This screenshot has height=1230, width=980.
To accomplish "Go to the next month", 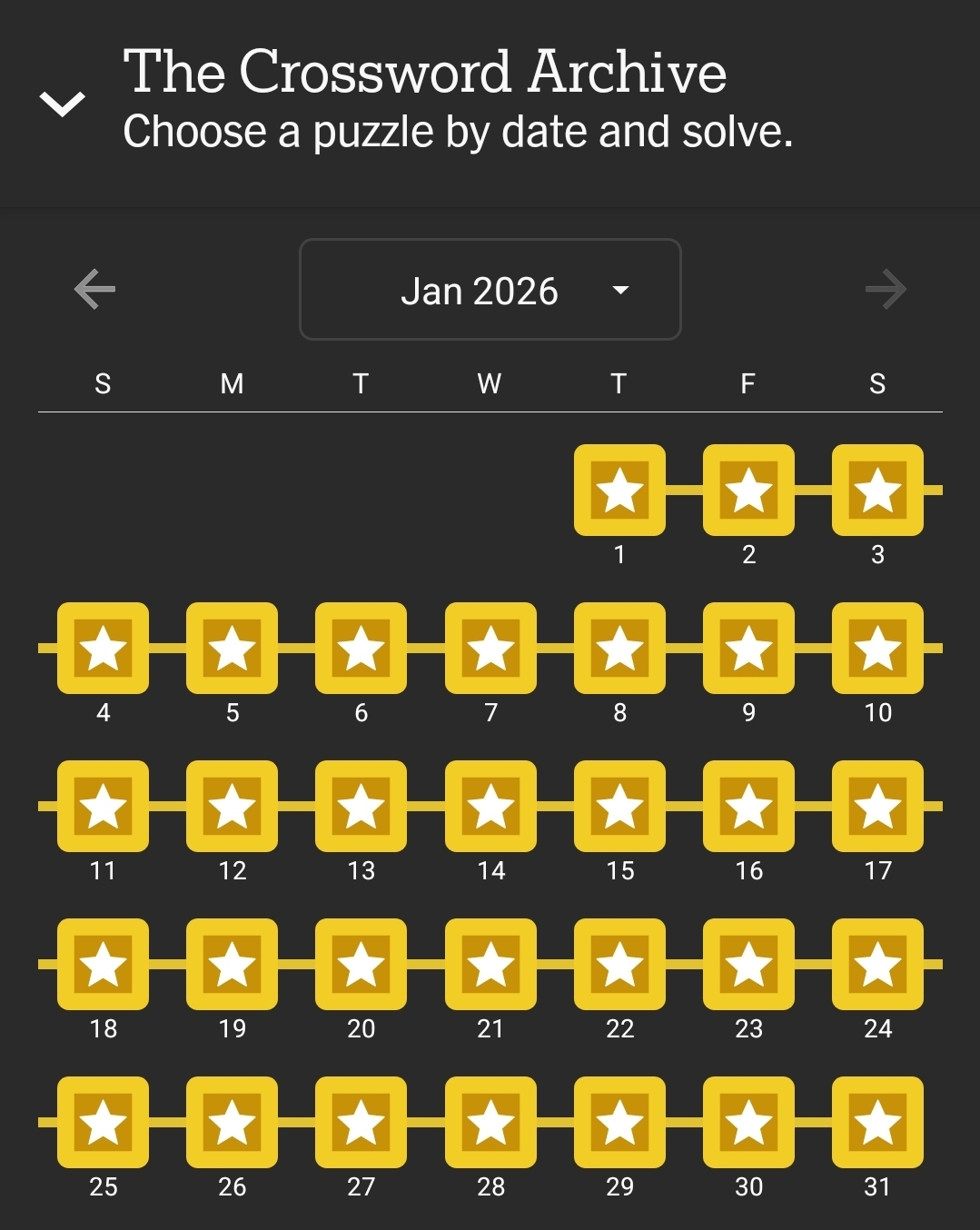I will click(x=886, y=290).
